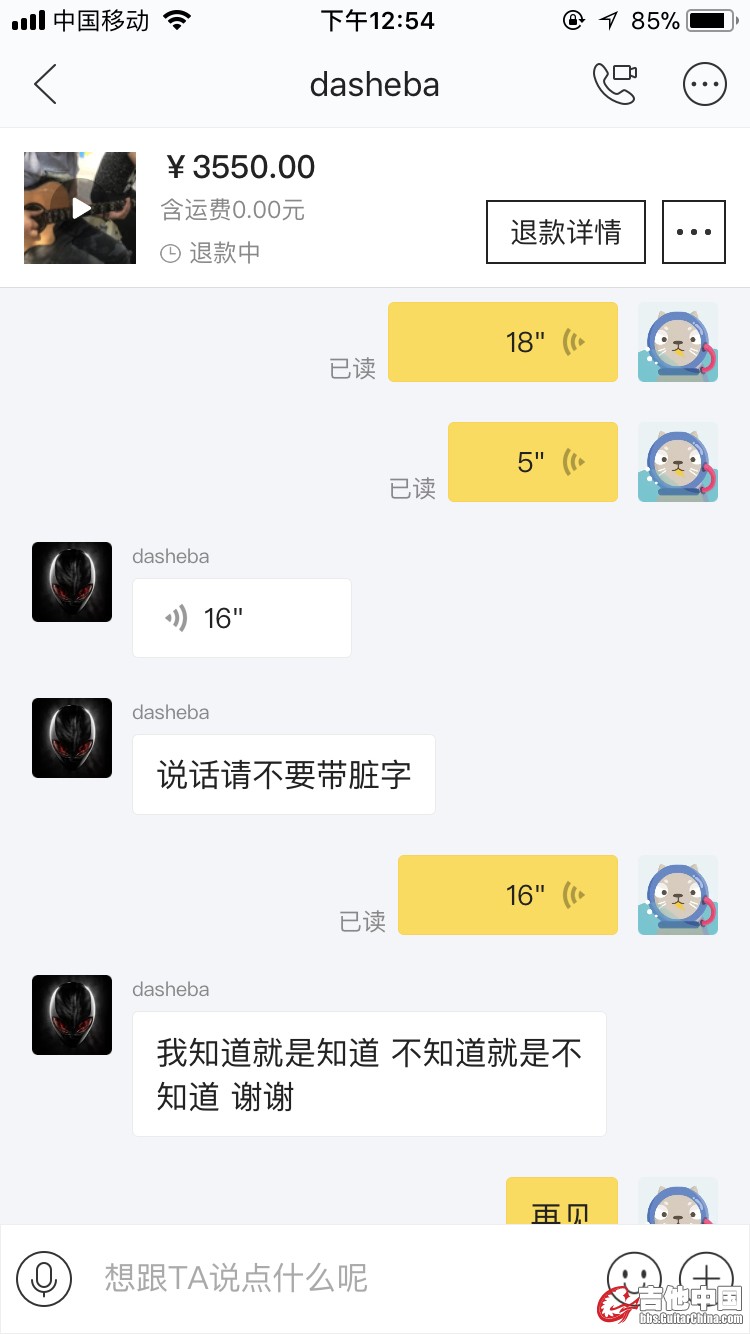Open the emoji picker
Image resolution: width=750 pixels, height=1334 pixels.
click(x=634, y=1276)
